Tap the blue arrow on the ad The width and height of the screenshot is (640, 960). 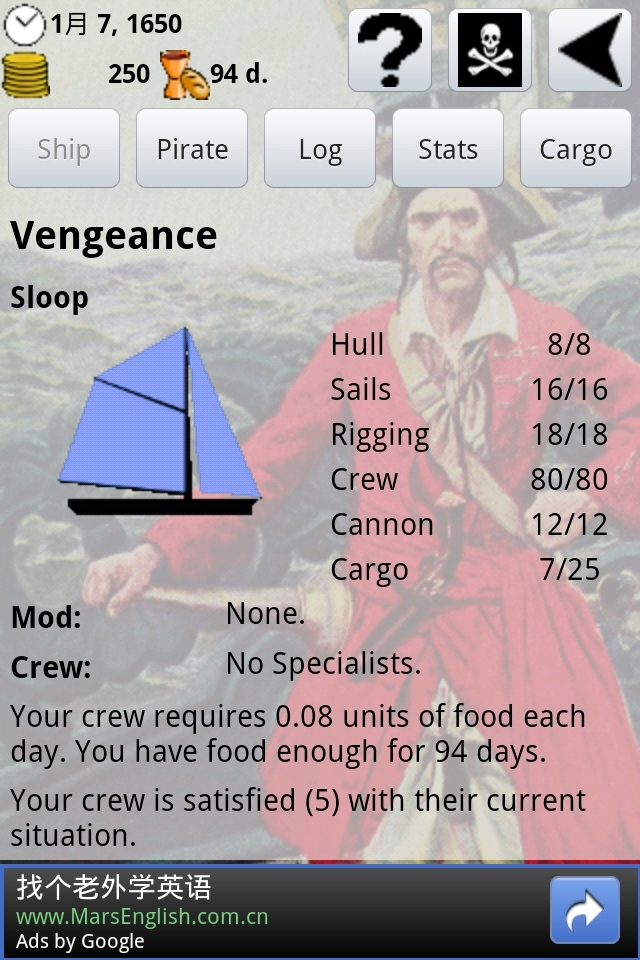(584, 911)
